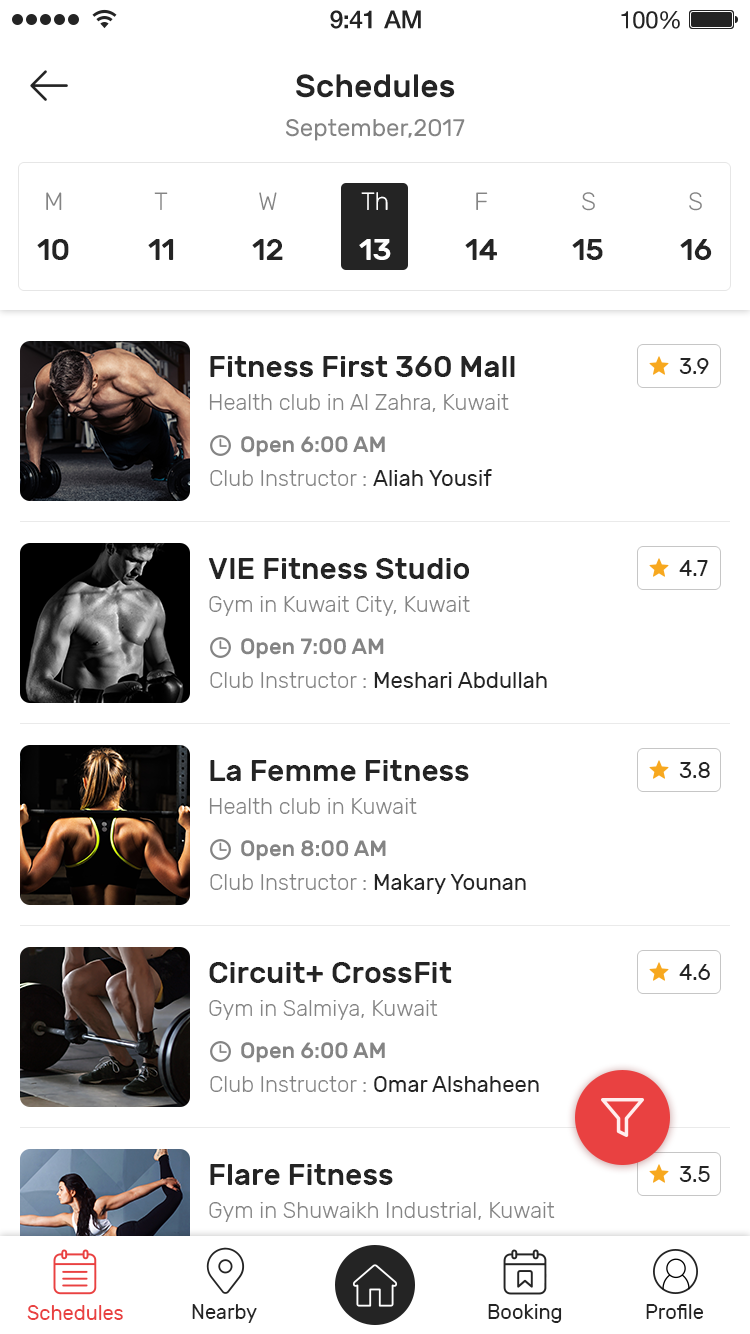Select Thursday the 13th on the date strip

(374, 226)
